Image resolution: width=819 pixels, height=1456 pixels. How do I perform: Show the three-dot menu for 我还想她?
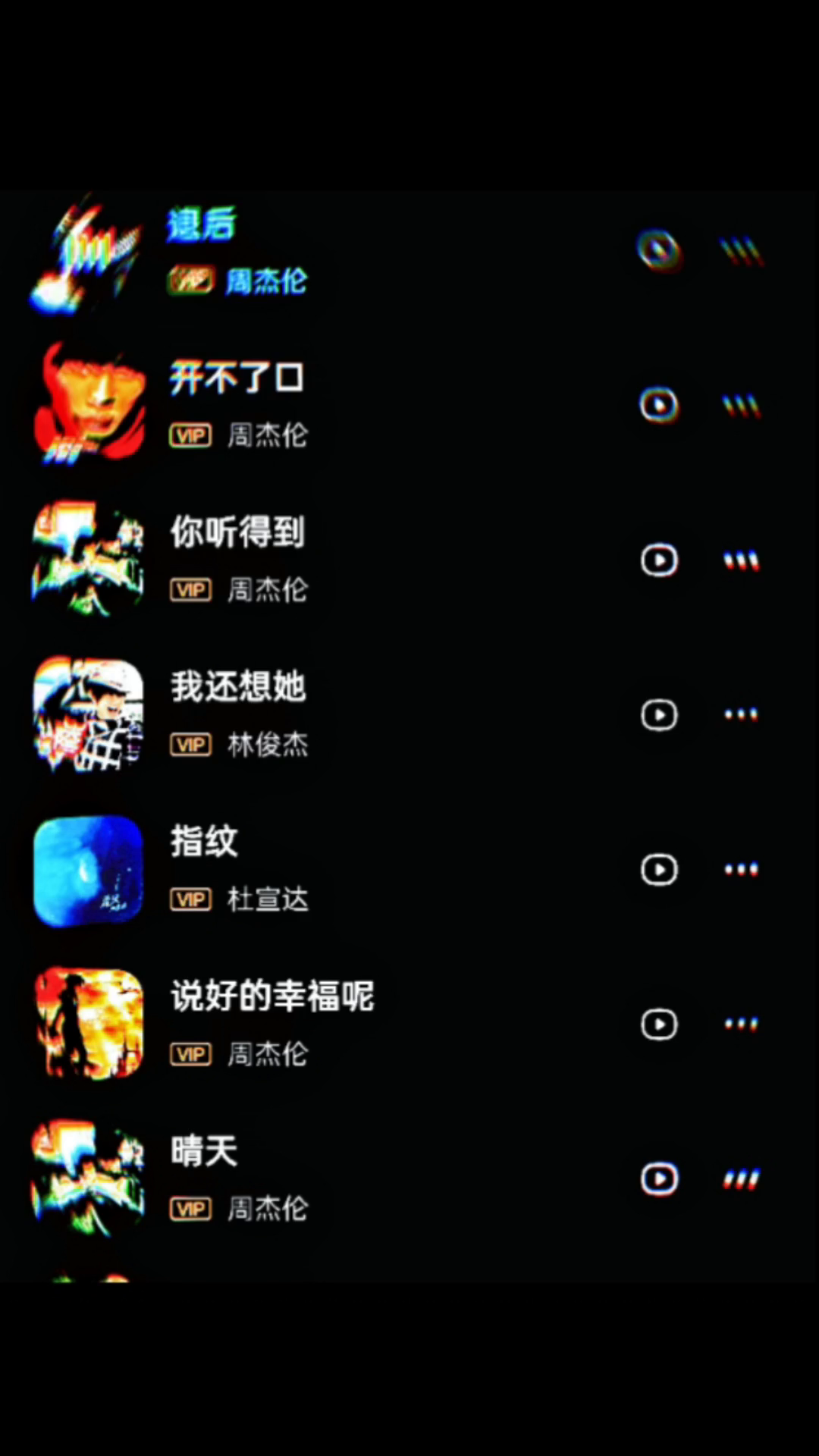741,714
